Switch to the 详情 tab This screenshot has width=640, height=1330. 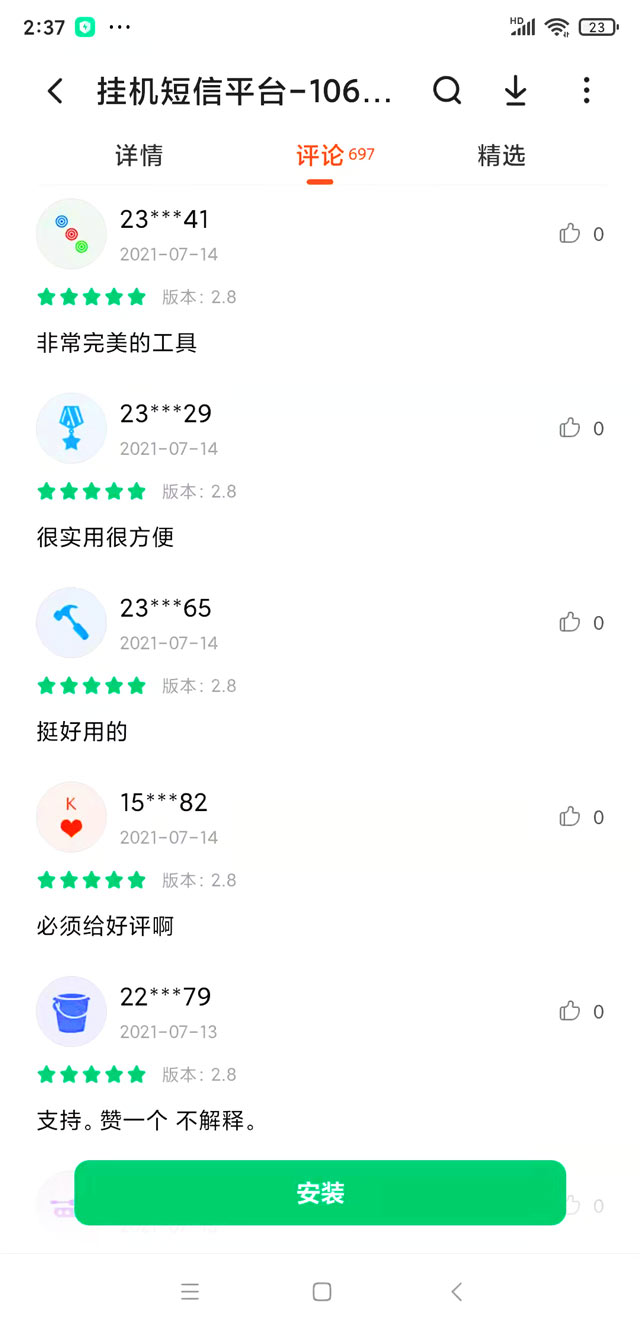pos(139,156)
